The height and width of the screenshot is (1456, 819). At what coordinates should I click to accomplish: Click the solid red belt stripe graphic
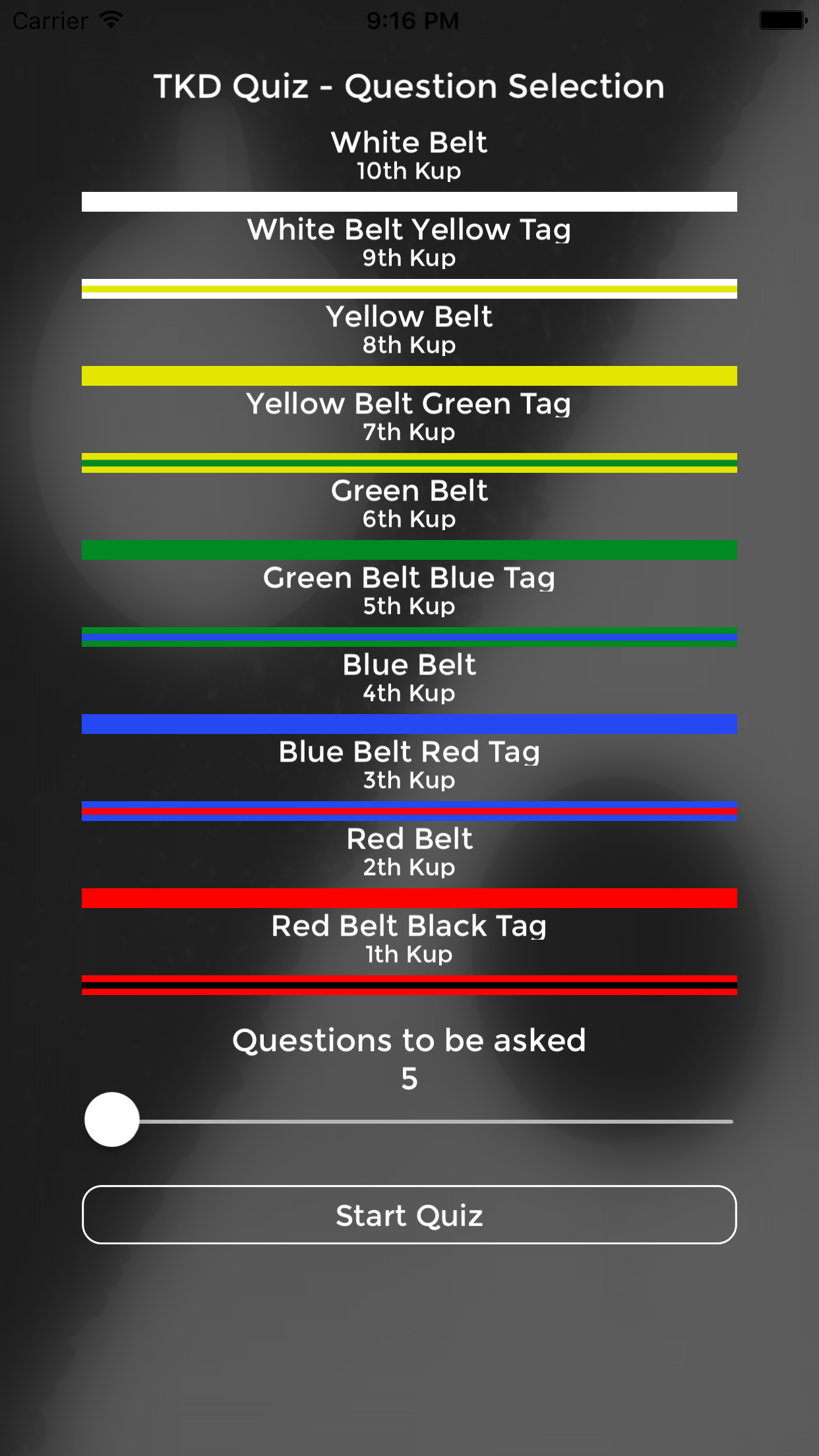click(x=409, y=895)
